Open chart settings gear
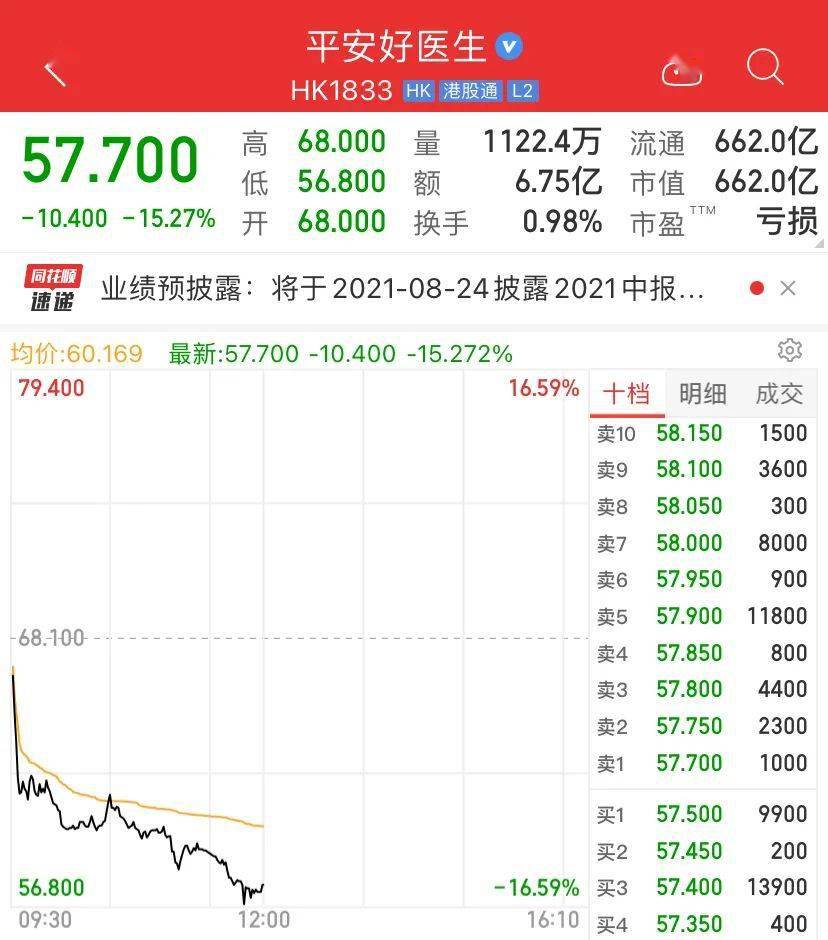The height and width of the screenshot is (940, 828). click(x=790, y=350)
